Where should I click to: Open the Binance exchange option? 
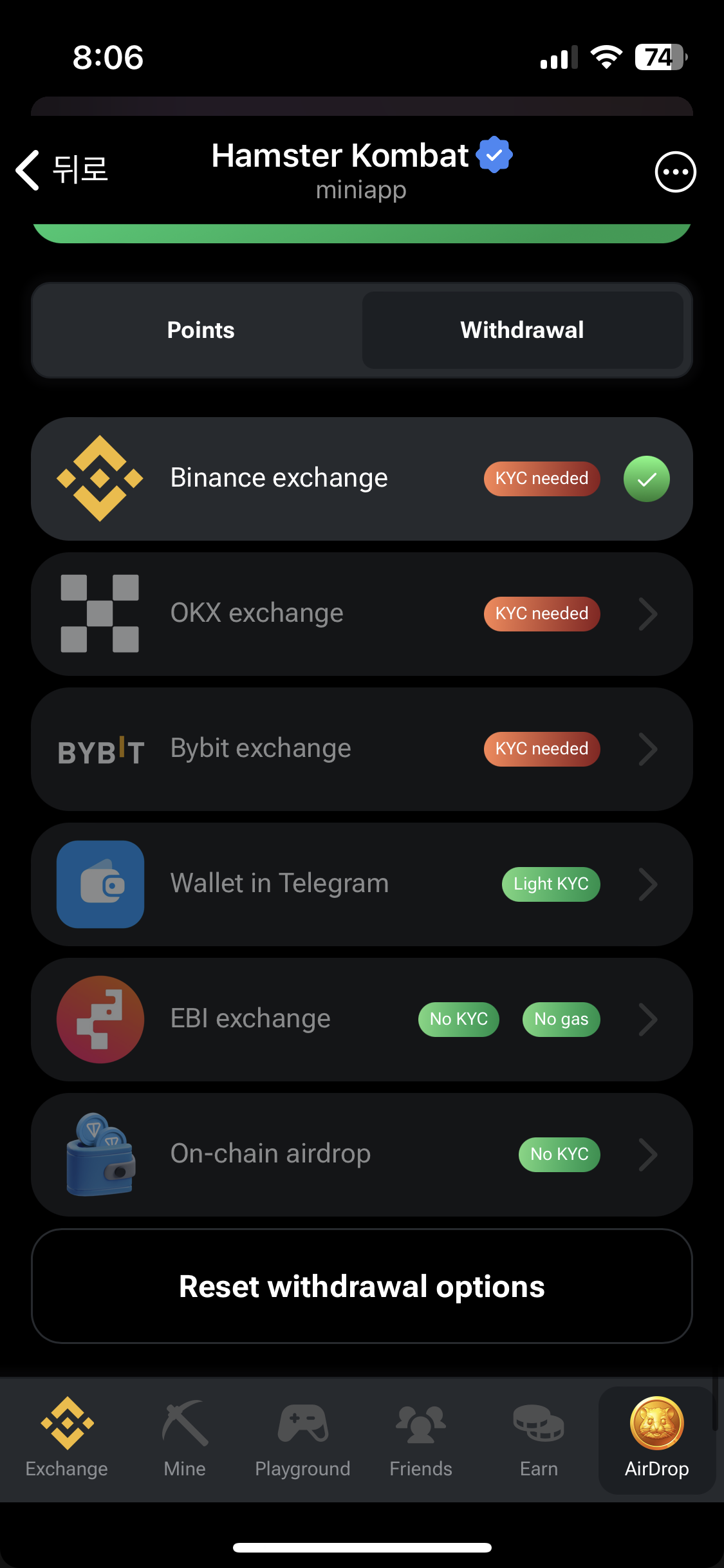click(x=362, y=479)
